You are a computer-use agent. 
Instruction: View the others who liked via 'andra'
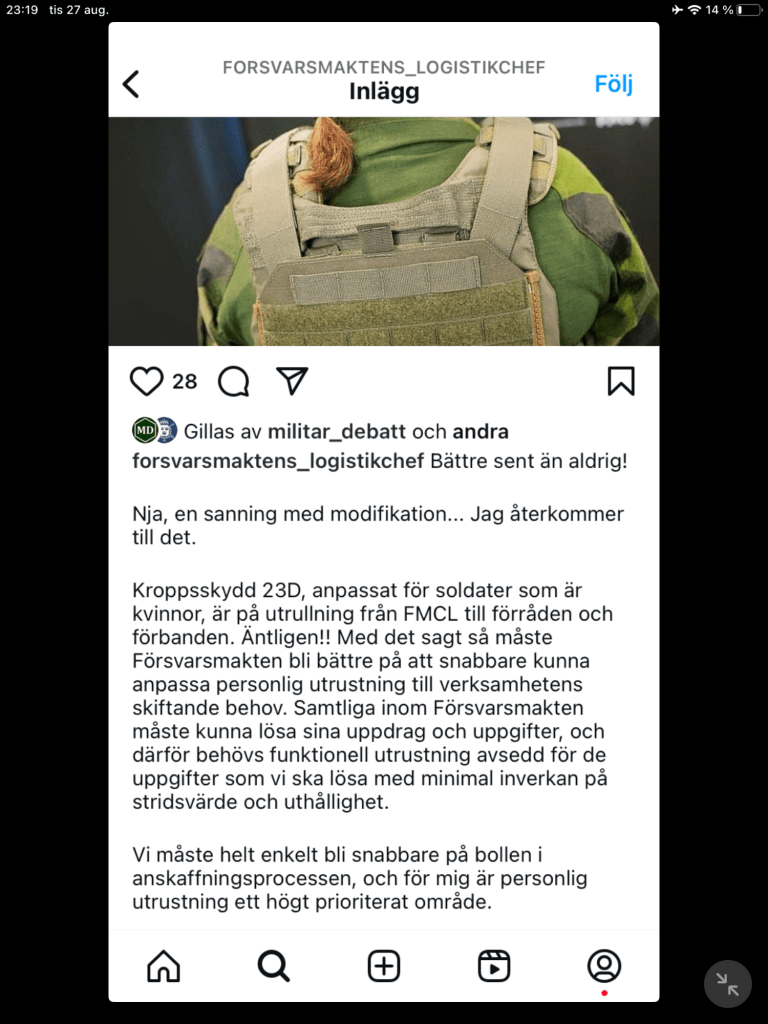[x=480, y=432]
